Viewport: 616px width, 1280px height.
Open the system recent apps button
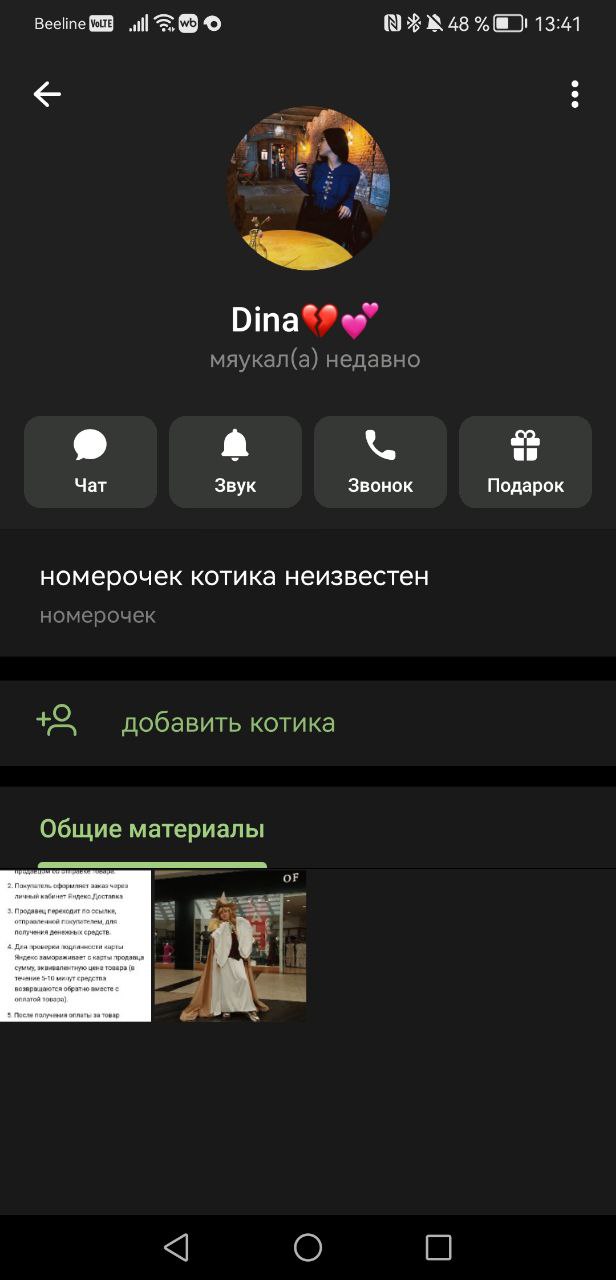pos(438,1247)
